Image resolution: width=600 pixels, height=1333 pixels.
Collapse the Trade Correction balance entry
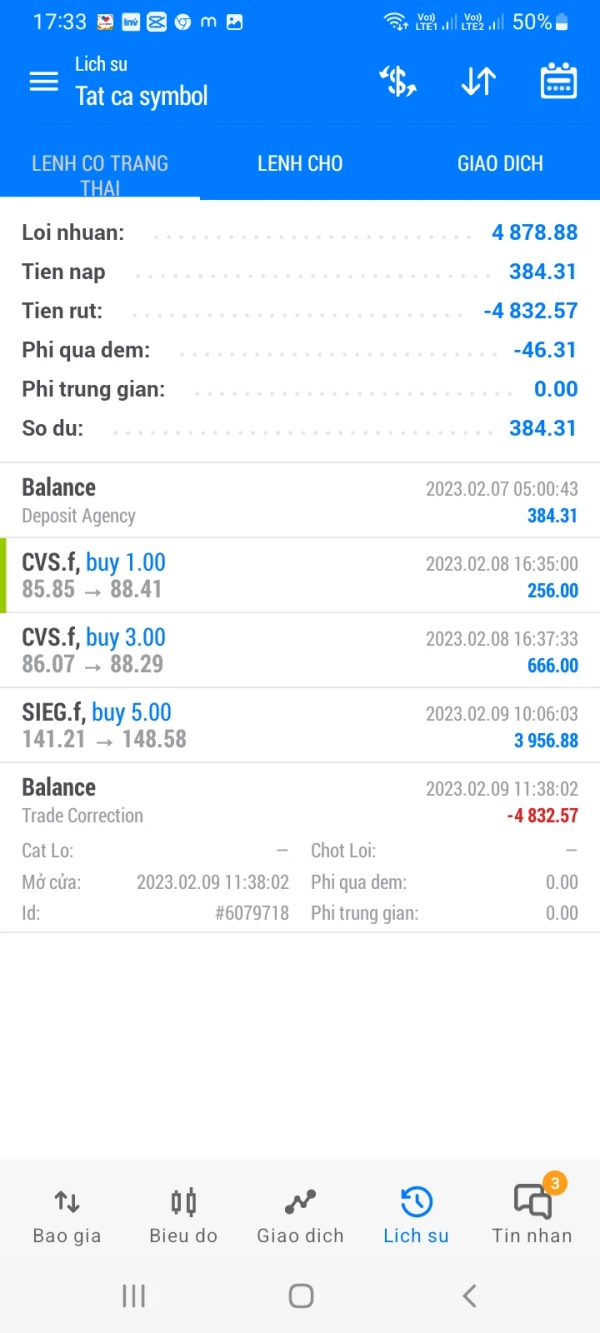pyautogui.click(x=300, y=800)
